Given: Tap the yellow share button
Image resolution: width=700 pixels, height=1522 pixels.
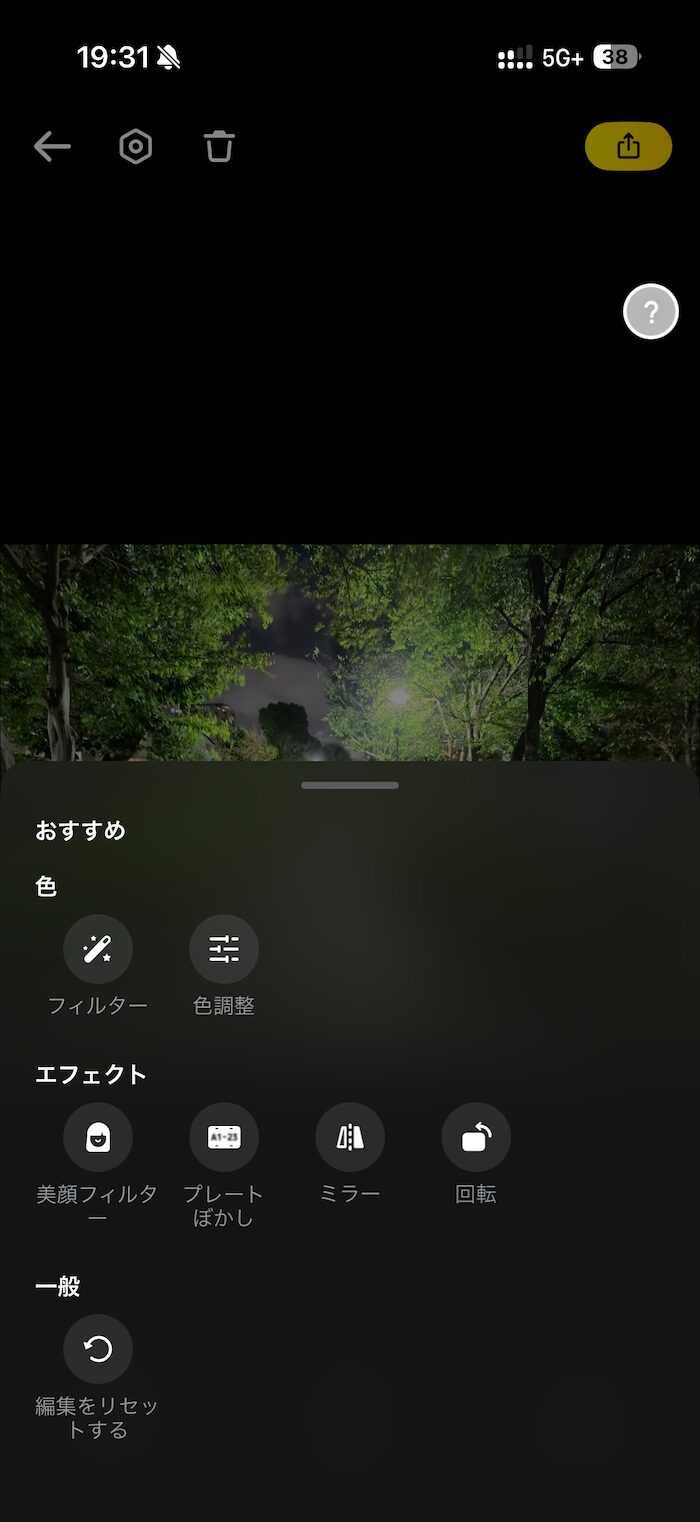Looking at the screenshot, I should [628, 147].
